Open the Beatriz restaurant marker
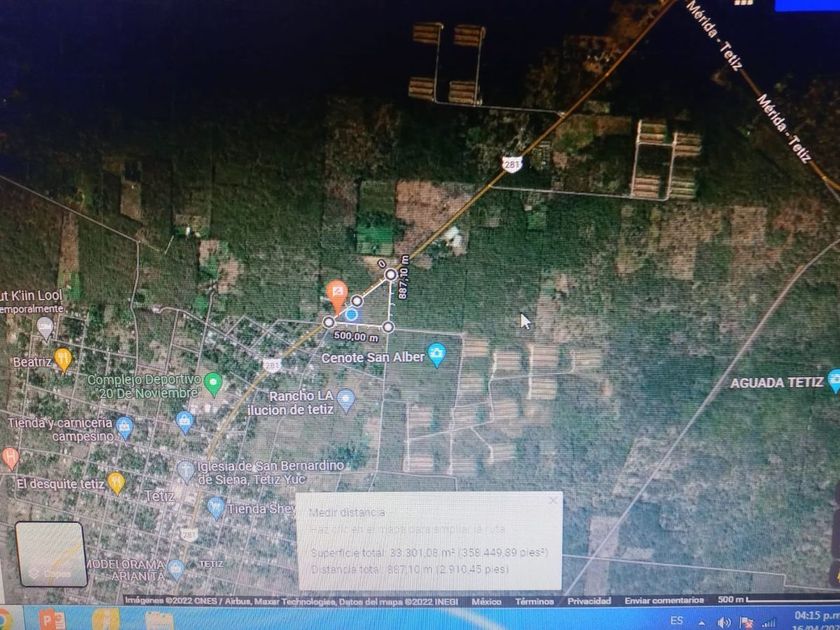This screenshot has height=630, width=840. (x=64, y=358)
